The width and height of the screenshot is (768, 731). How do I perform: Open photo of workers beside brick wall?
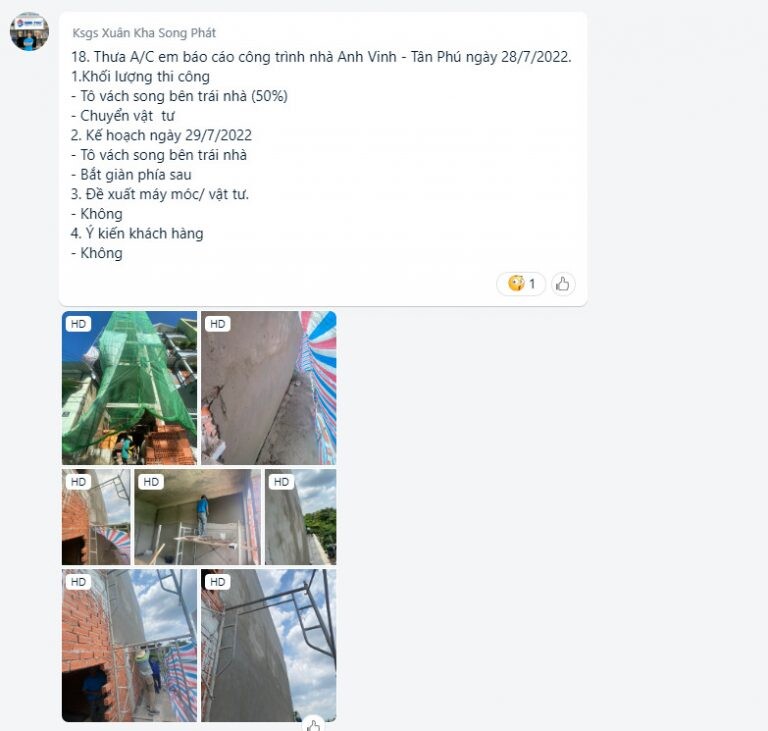[x=129, y=646]
